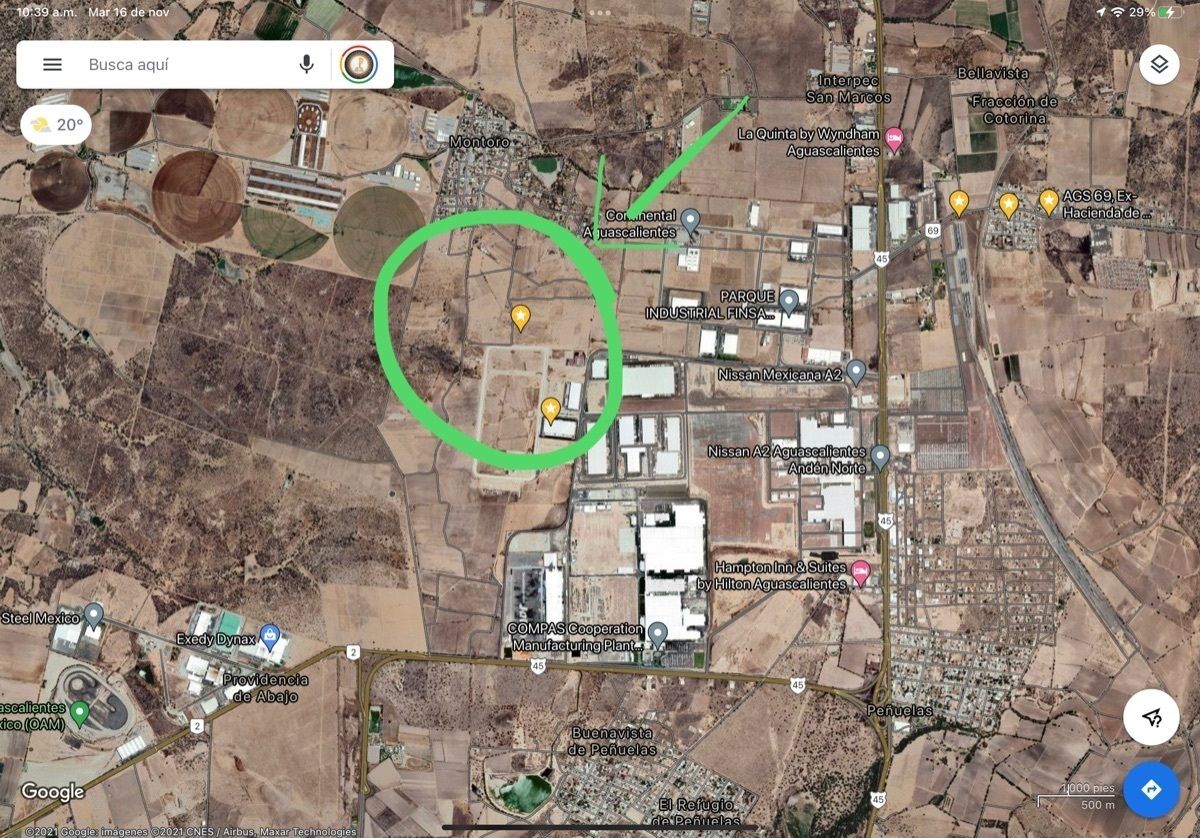Open the Steel Mexico place pin
The width and height of the screenshot is (1200, 838).
[94, 615]
